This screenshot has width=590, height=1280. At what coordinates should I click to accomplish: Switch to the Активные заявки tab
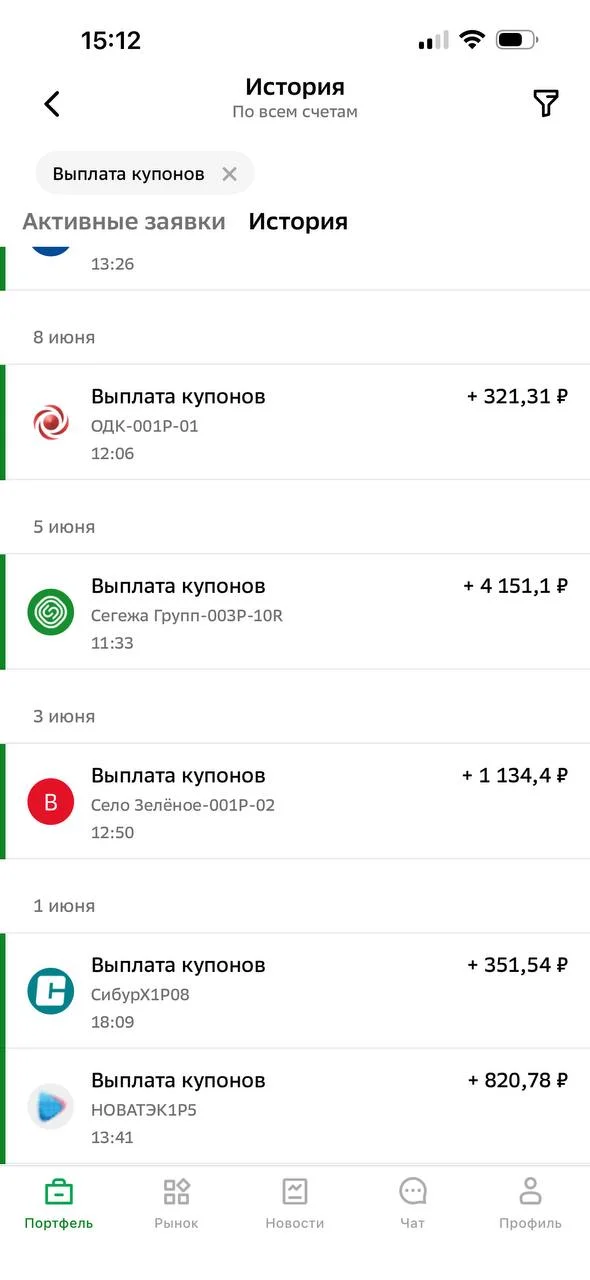(124, 222)
